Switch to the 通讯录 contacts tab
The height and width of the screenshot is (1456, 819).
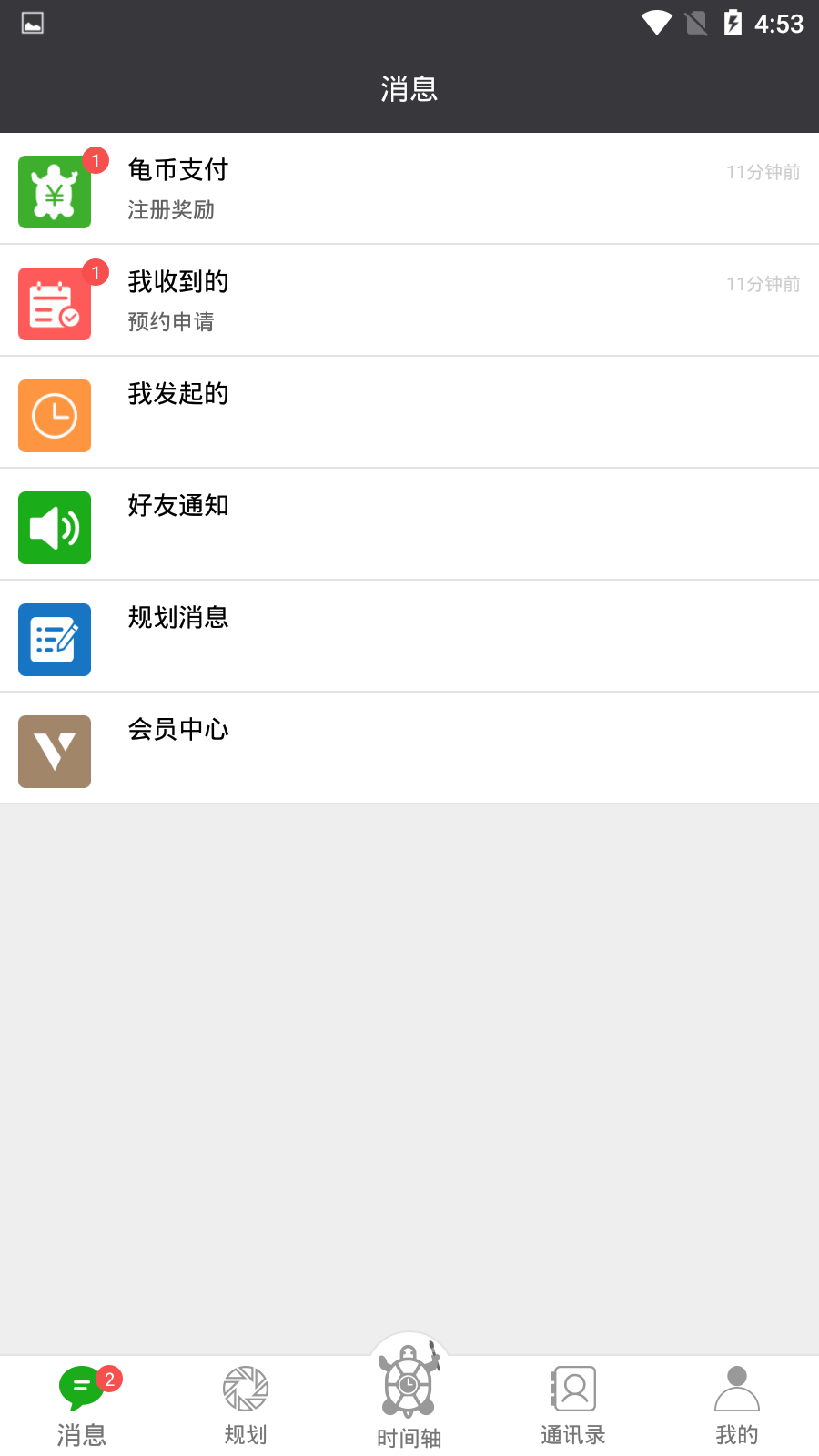(x=573, y=1406)
